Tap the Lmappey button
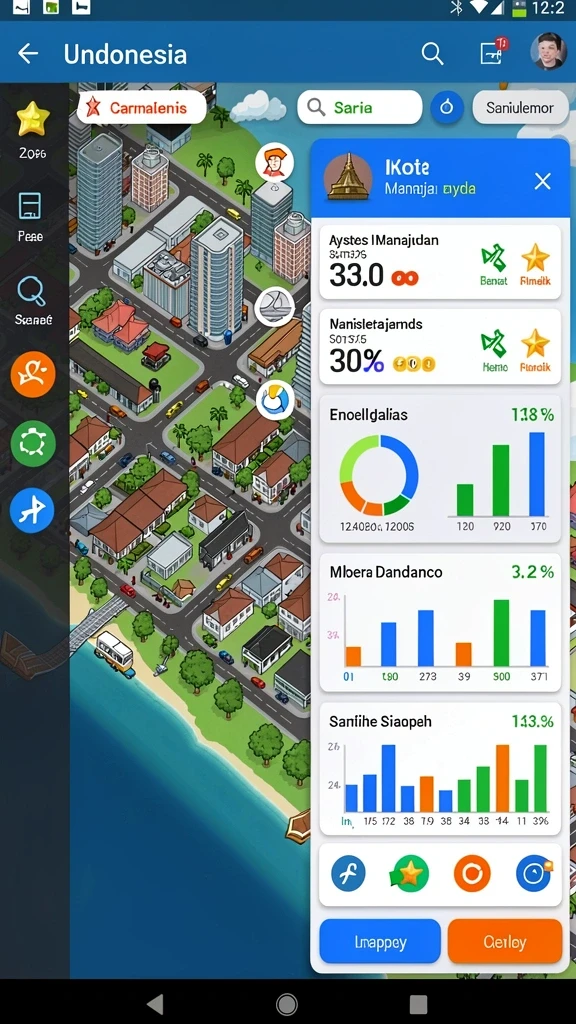 pyautogui.click(x=380, y=942)
